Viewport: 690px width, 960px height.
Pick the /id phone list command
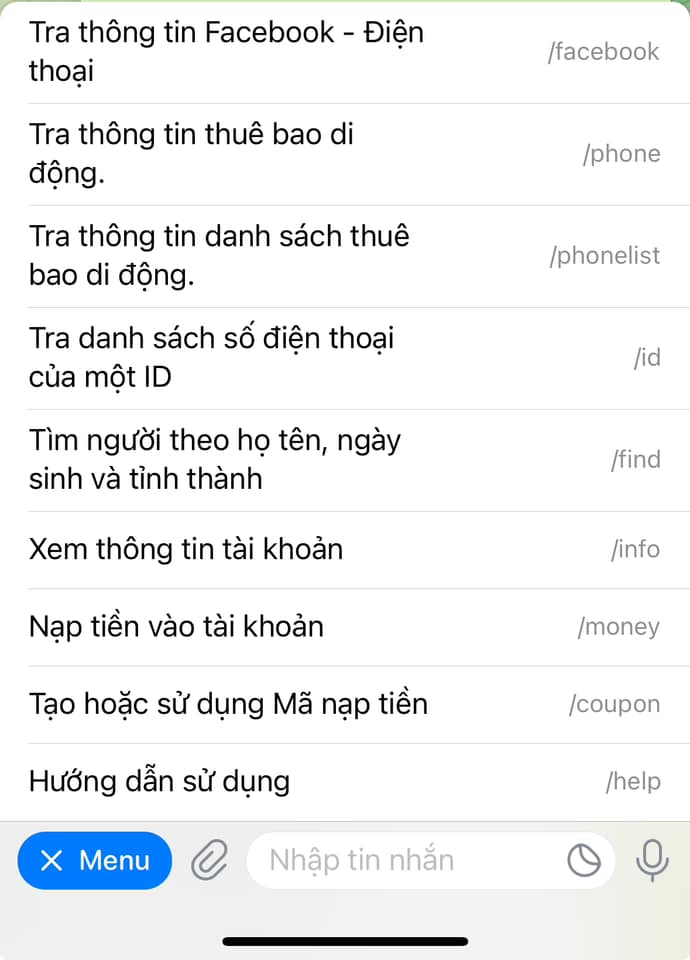pos(344,358)
